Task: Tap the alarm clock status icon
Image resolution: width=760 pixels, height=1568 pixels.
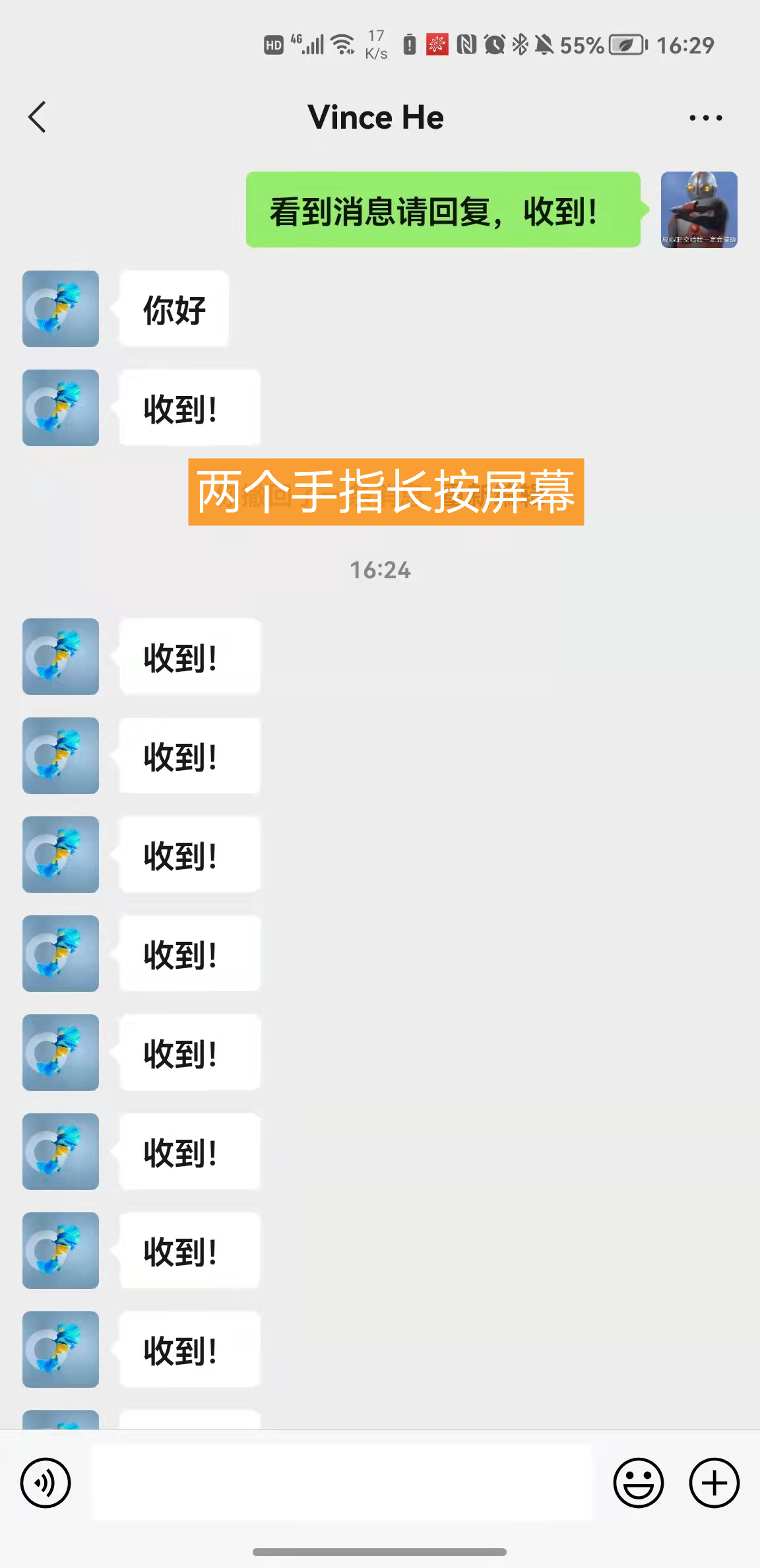Action: tap(494, 44)
